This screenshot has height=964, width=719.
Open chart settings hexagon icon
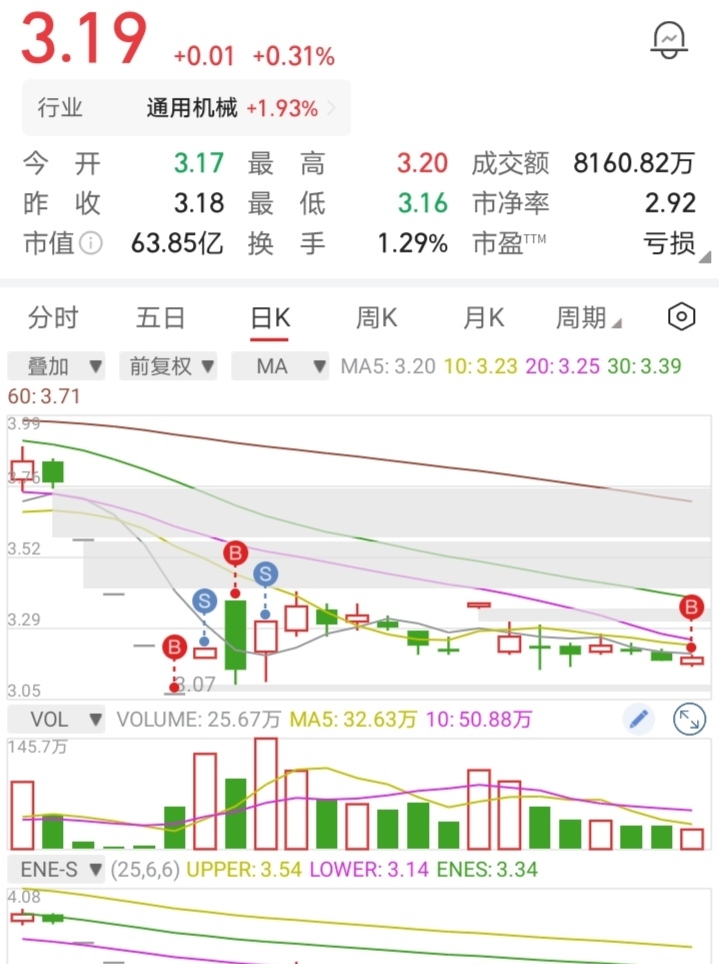(681, 317)
